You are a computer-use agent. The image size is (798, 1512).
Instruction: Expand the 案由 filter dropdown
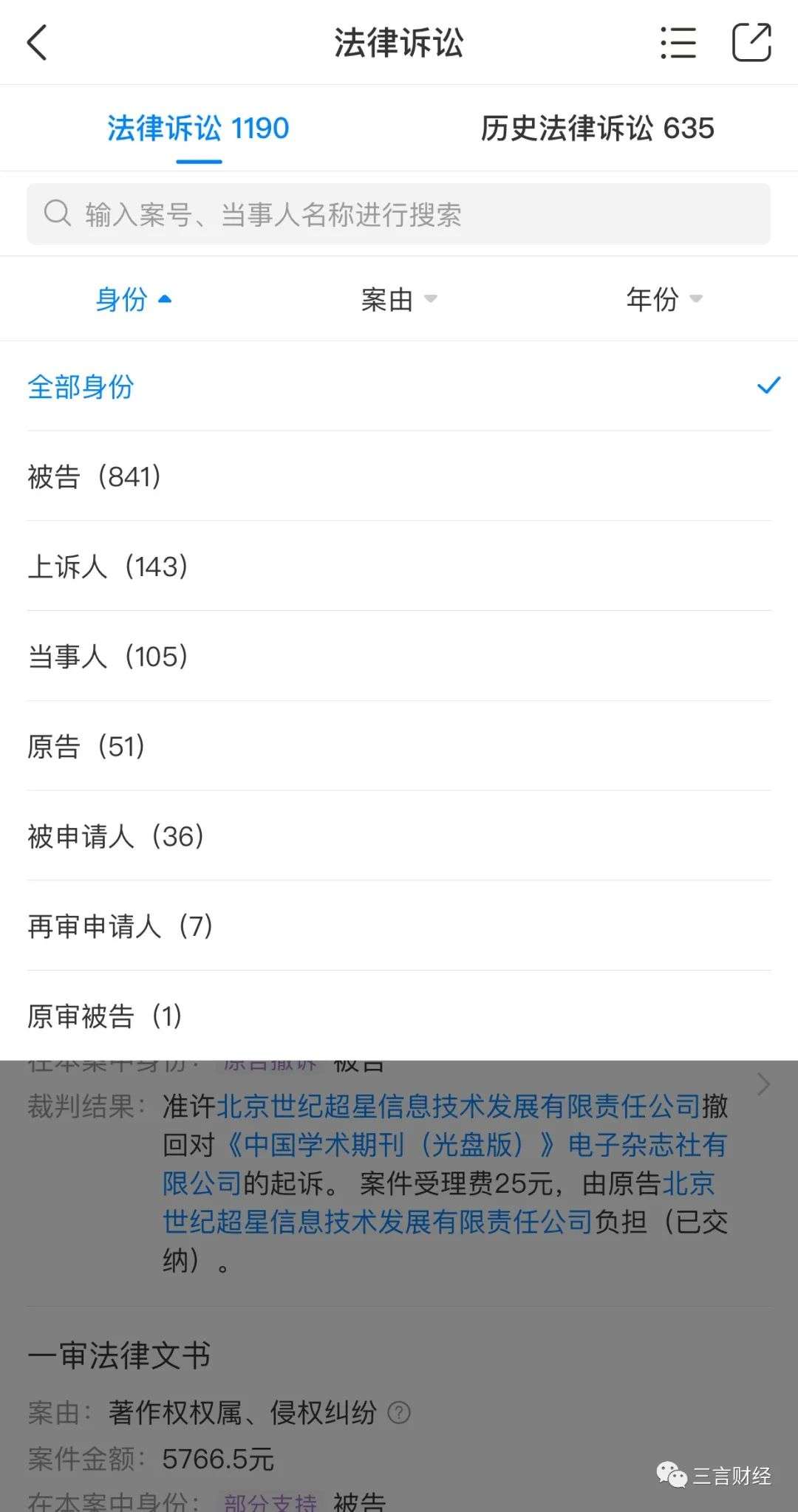tap(399, 299)
